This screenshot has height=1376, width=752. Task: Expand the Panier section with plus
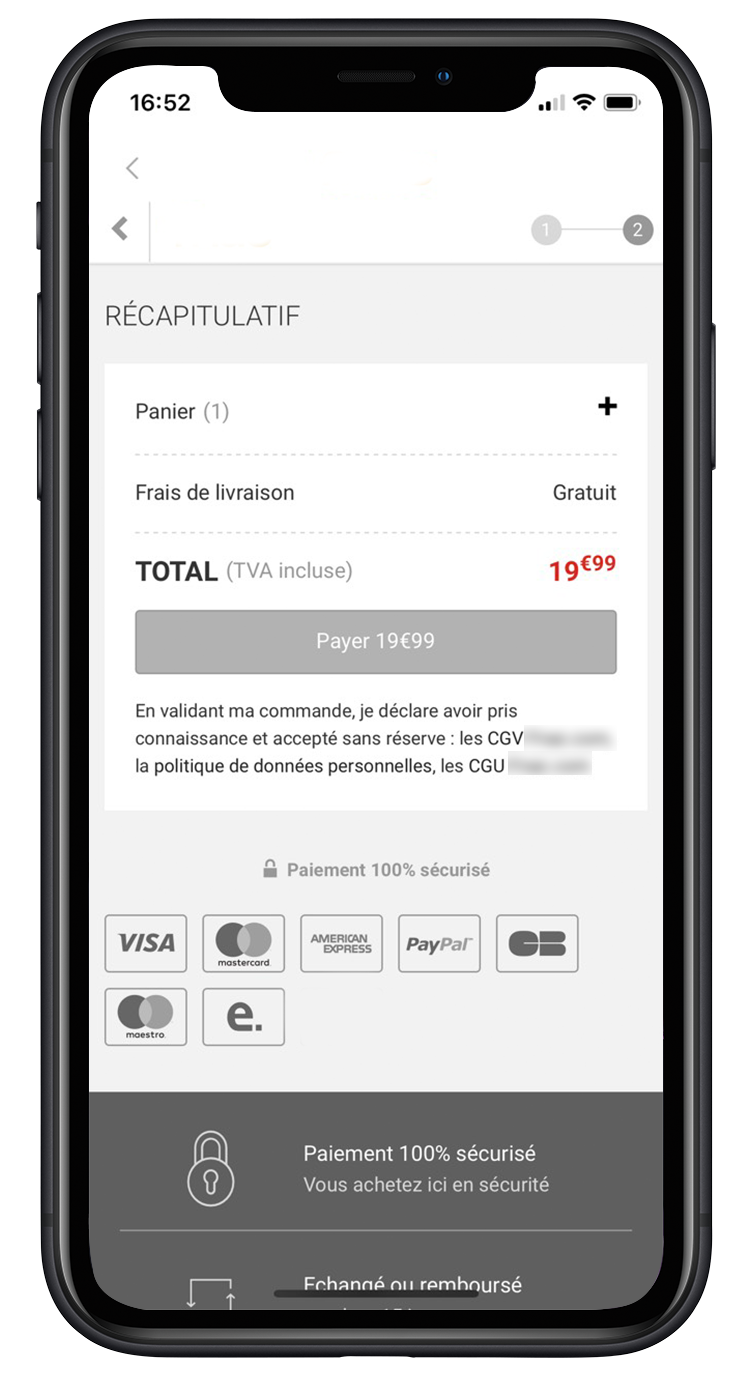click(x=607, y=407)
